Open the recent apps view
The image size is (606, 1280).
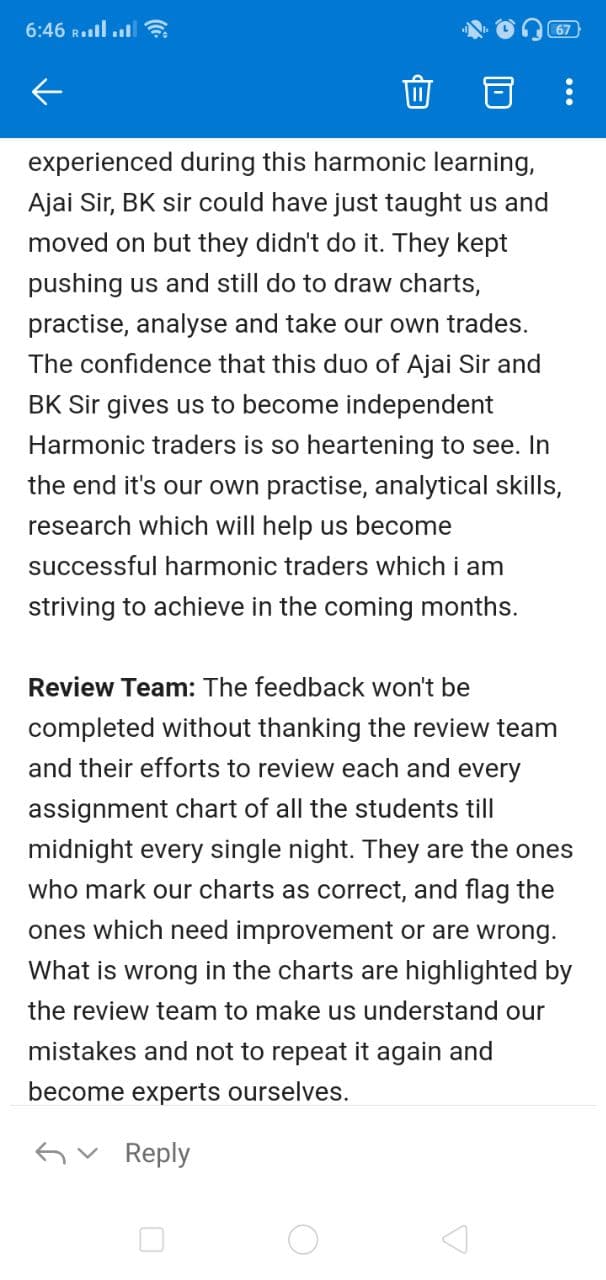pyautogui.click(x=152, y=1240)
